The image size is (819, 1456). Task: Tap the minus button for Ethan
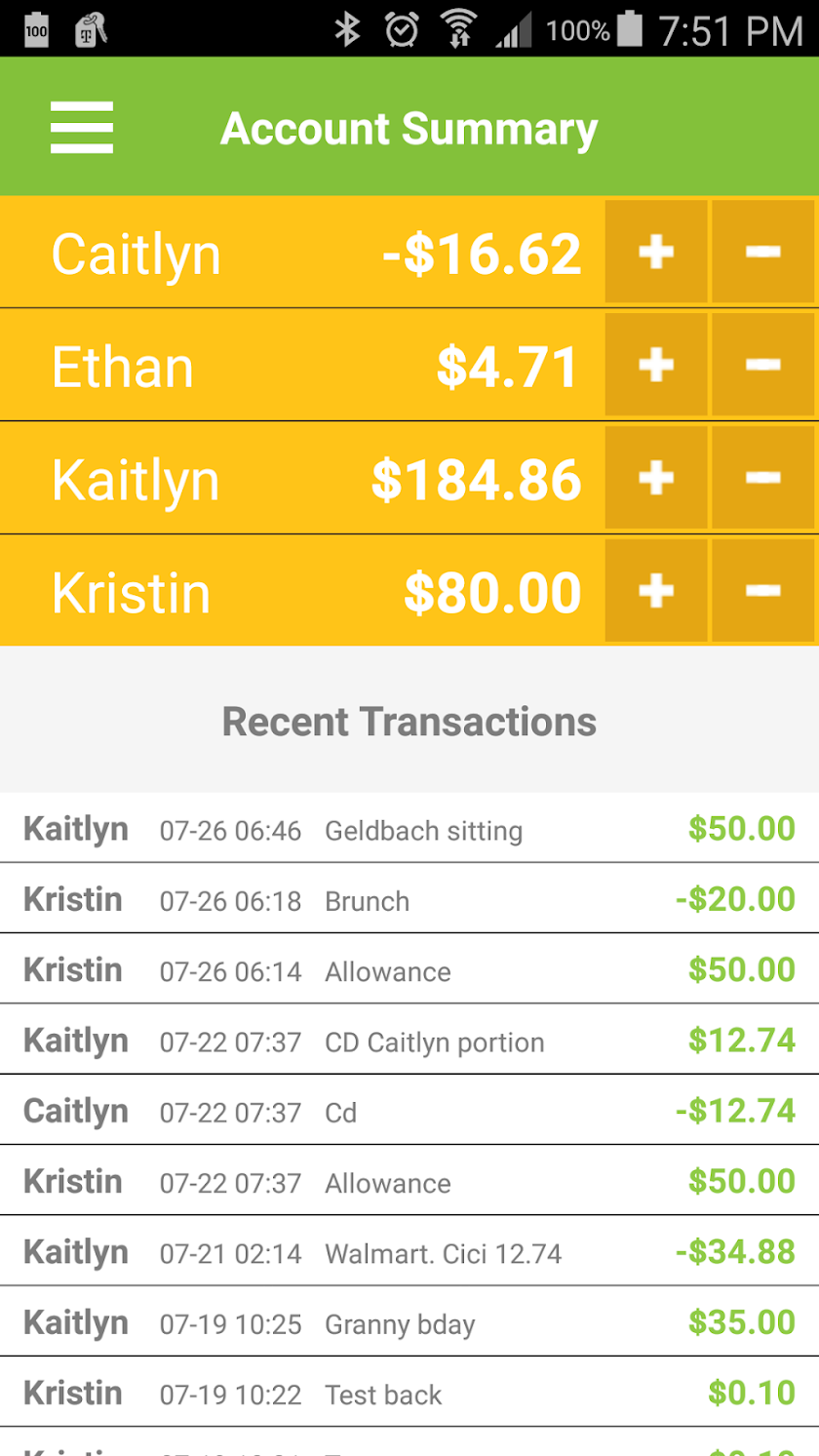pyautogui.click(x=762, y=366)
